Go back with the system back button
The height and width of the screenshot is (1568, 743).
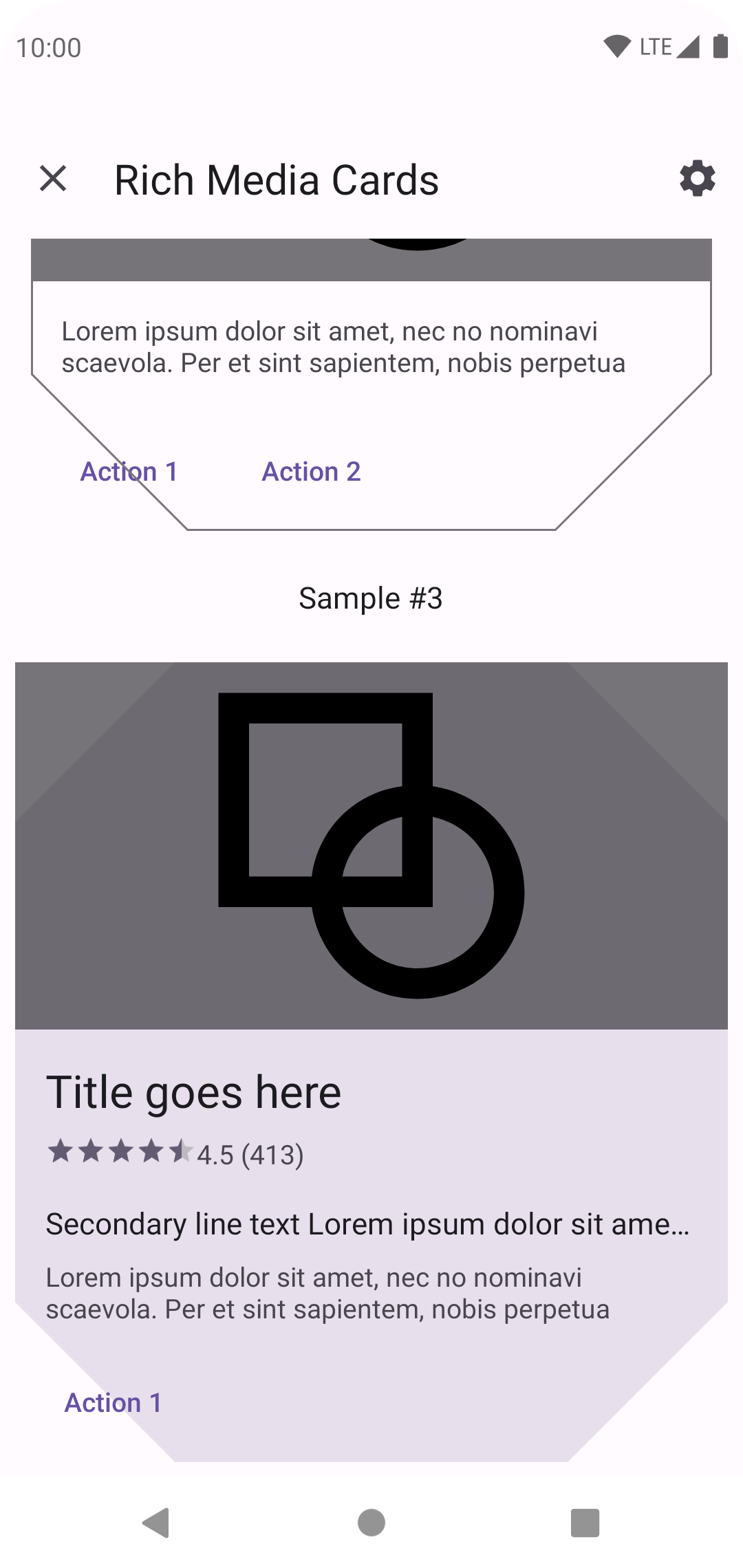coord(156,1522)
